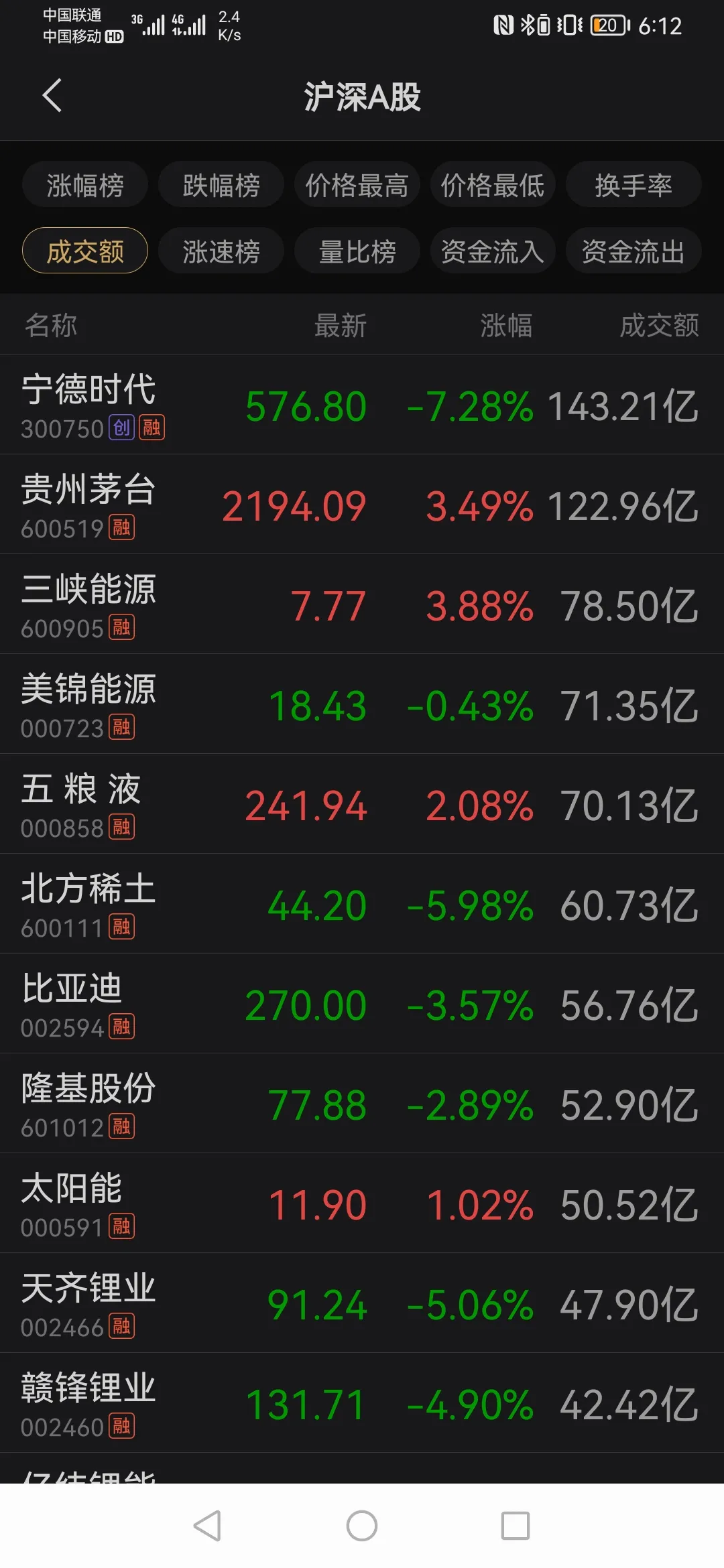
Task: Tap the system home button
Action: click(x=362, y=1526)
